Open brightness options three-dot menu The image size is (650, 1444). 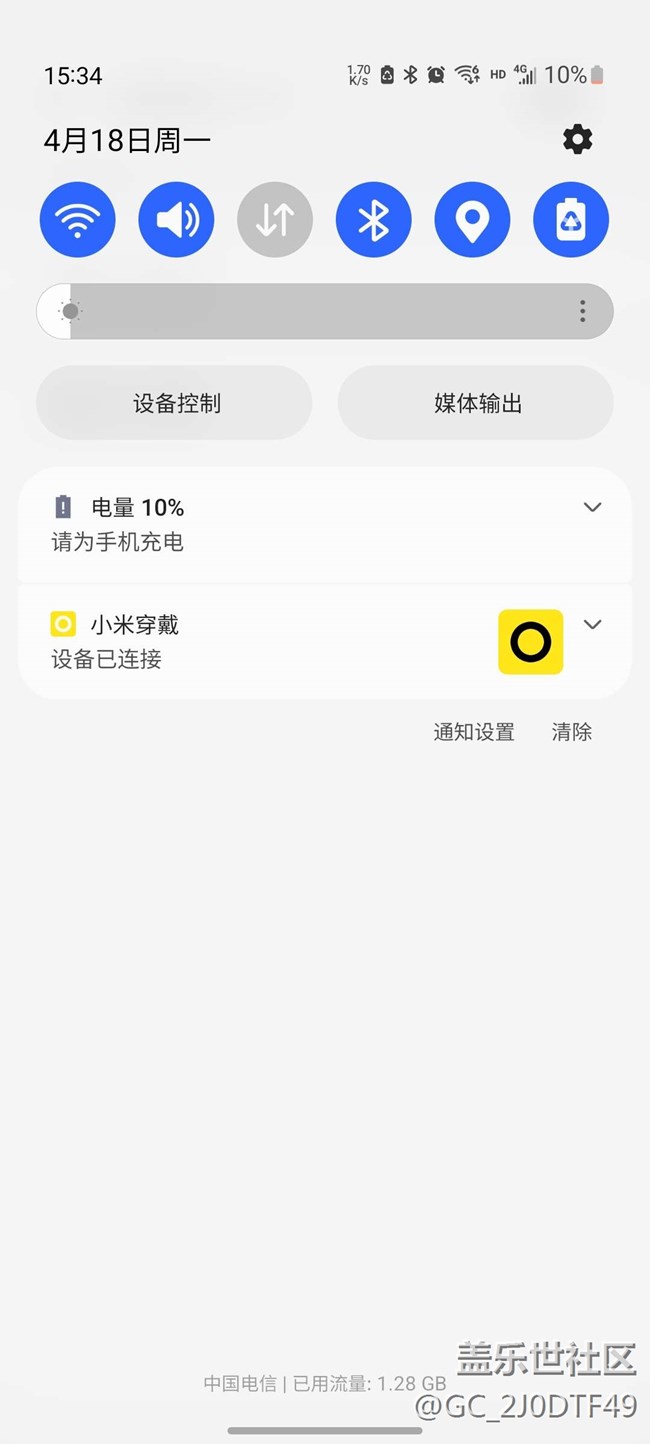tap(583, 311)
